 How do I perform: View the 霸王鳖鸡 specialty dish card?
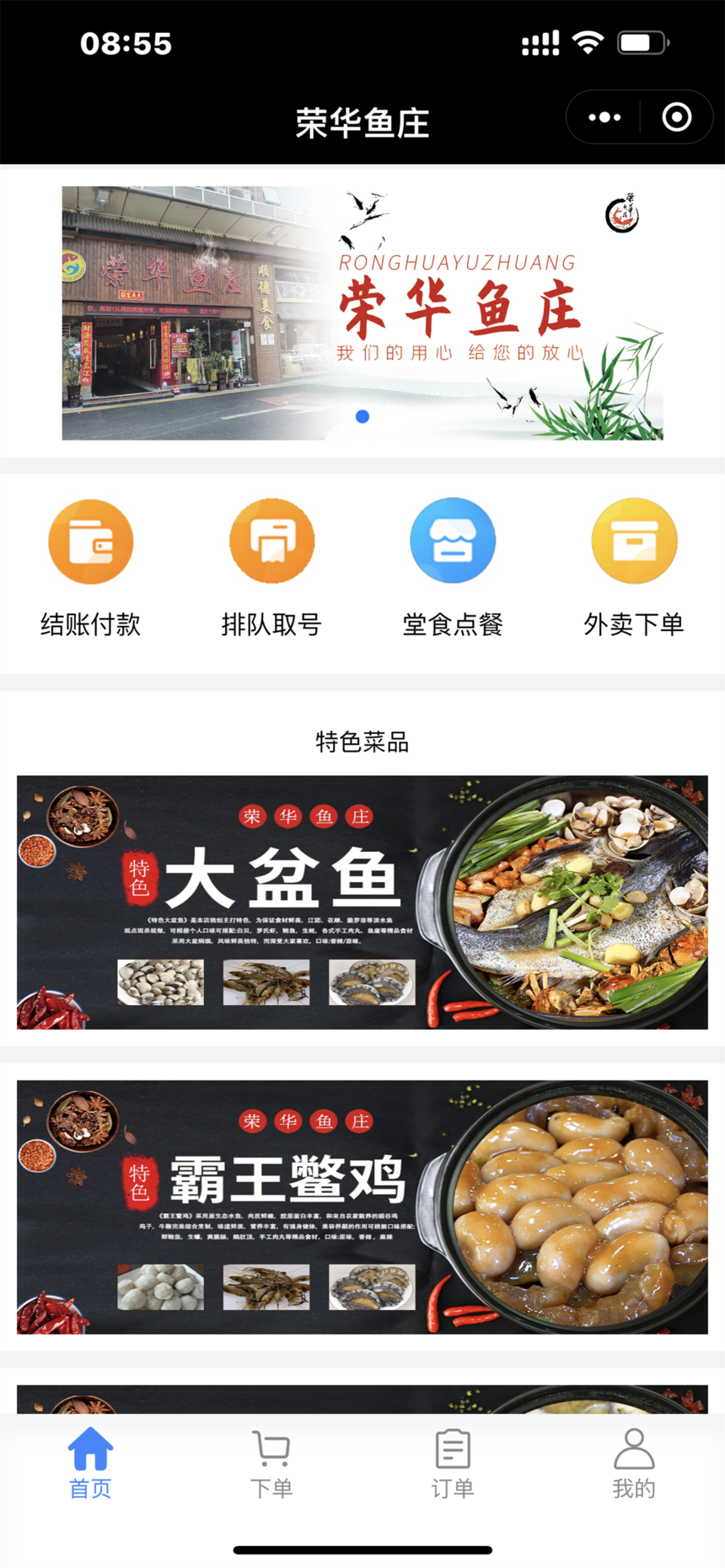tap(362, 1207)
